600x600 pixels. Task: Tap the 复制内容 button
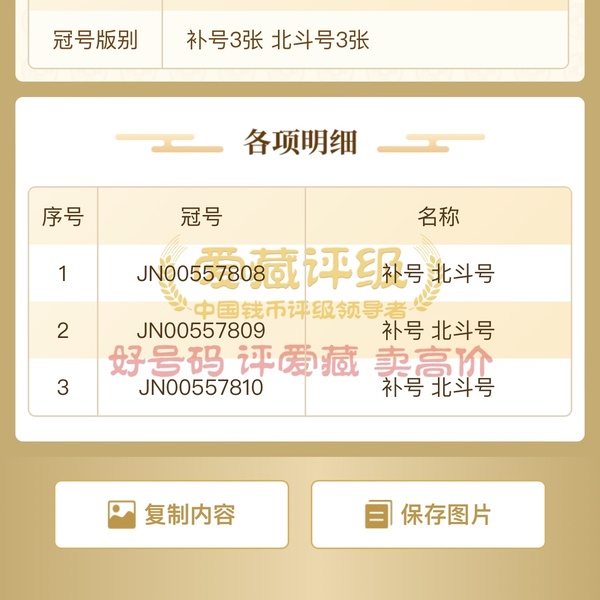click(x=171, y=515)
